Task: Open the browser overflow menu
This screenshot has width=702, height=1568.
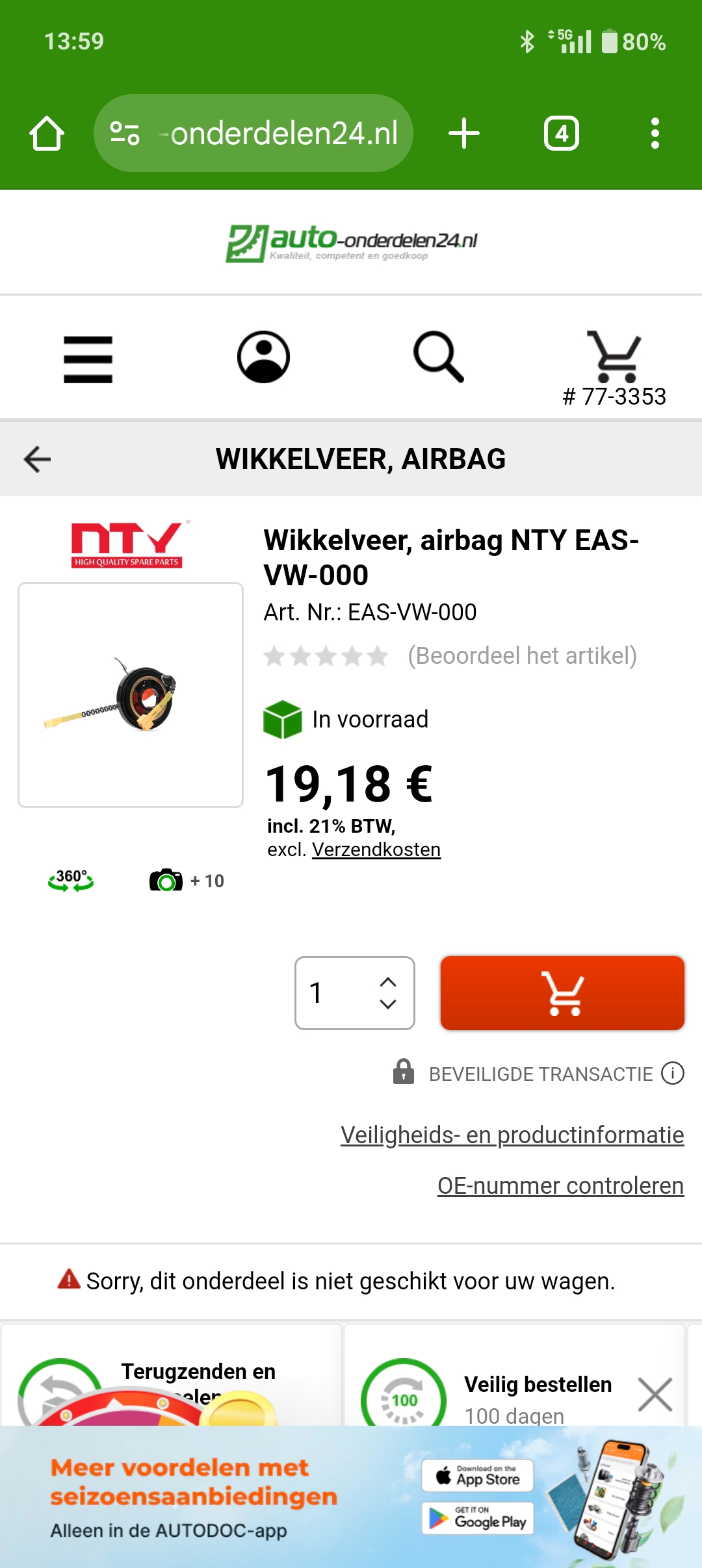Action: click(655, 134)
